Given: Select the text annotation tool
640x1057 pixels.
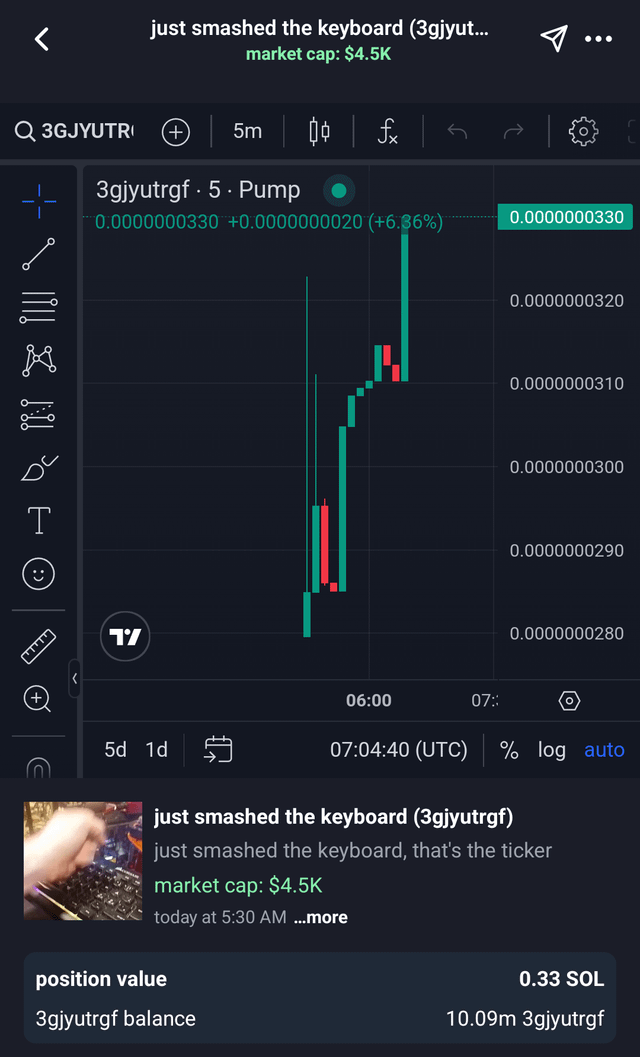Looking at the screenshot, I should click(38, 520).
